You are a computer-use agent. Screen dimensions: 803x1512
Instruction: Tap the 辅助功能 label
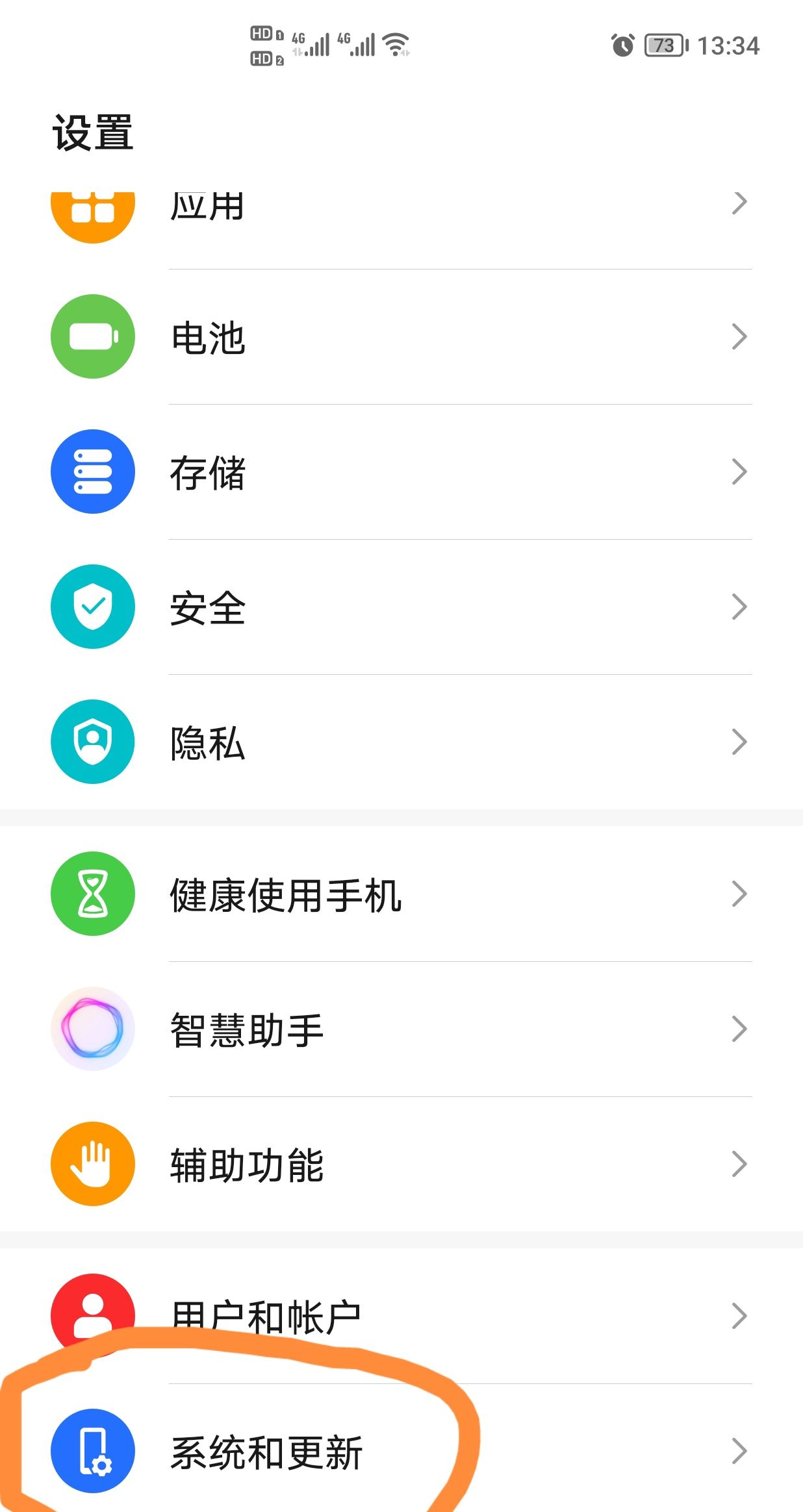(247, 1163)
